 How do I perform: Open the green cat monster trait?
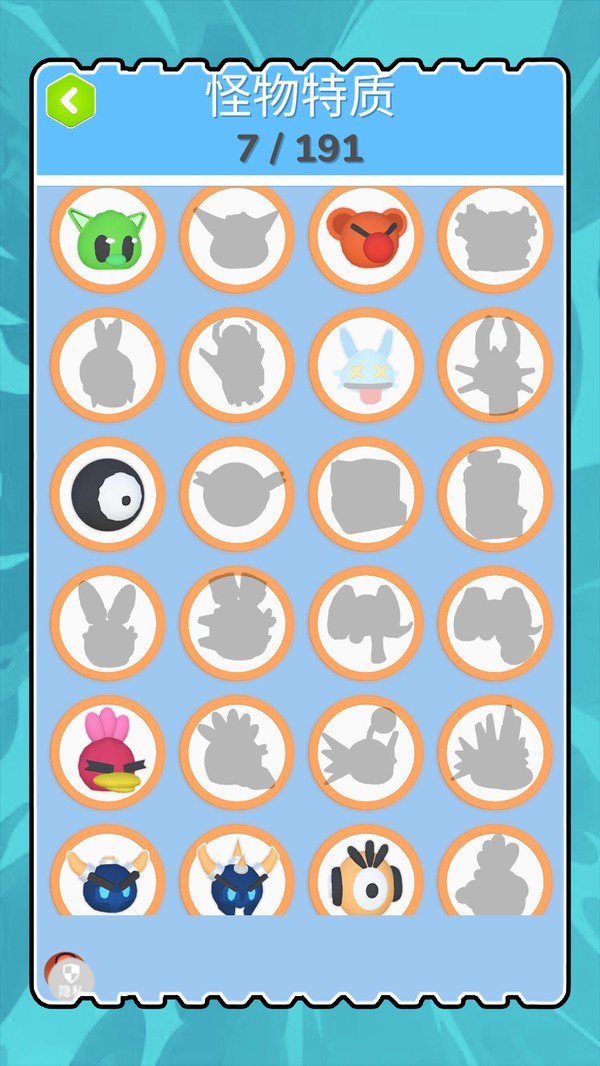(107, 236)
